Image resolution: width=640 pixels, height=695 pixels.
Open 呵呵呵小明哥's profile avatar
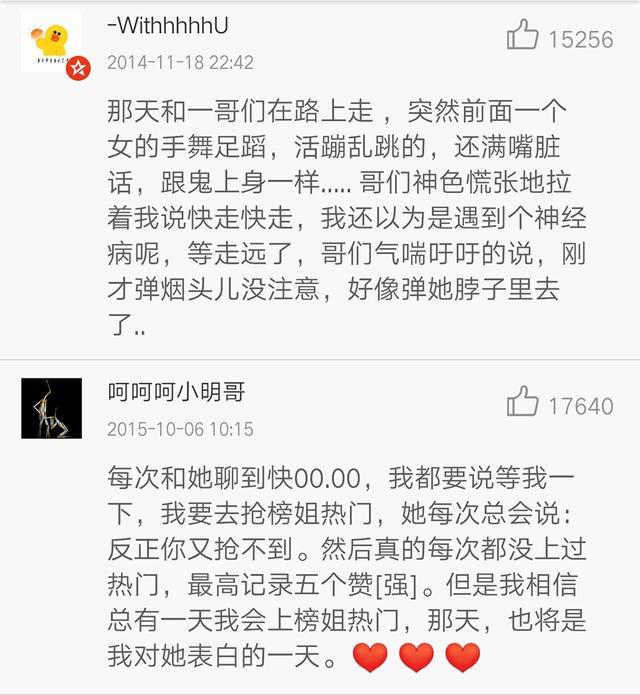pos(51,408)
